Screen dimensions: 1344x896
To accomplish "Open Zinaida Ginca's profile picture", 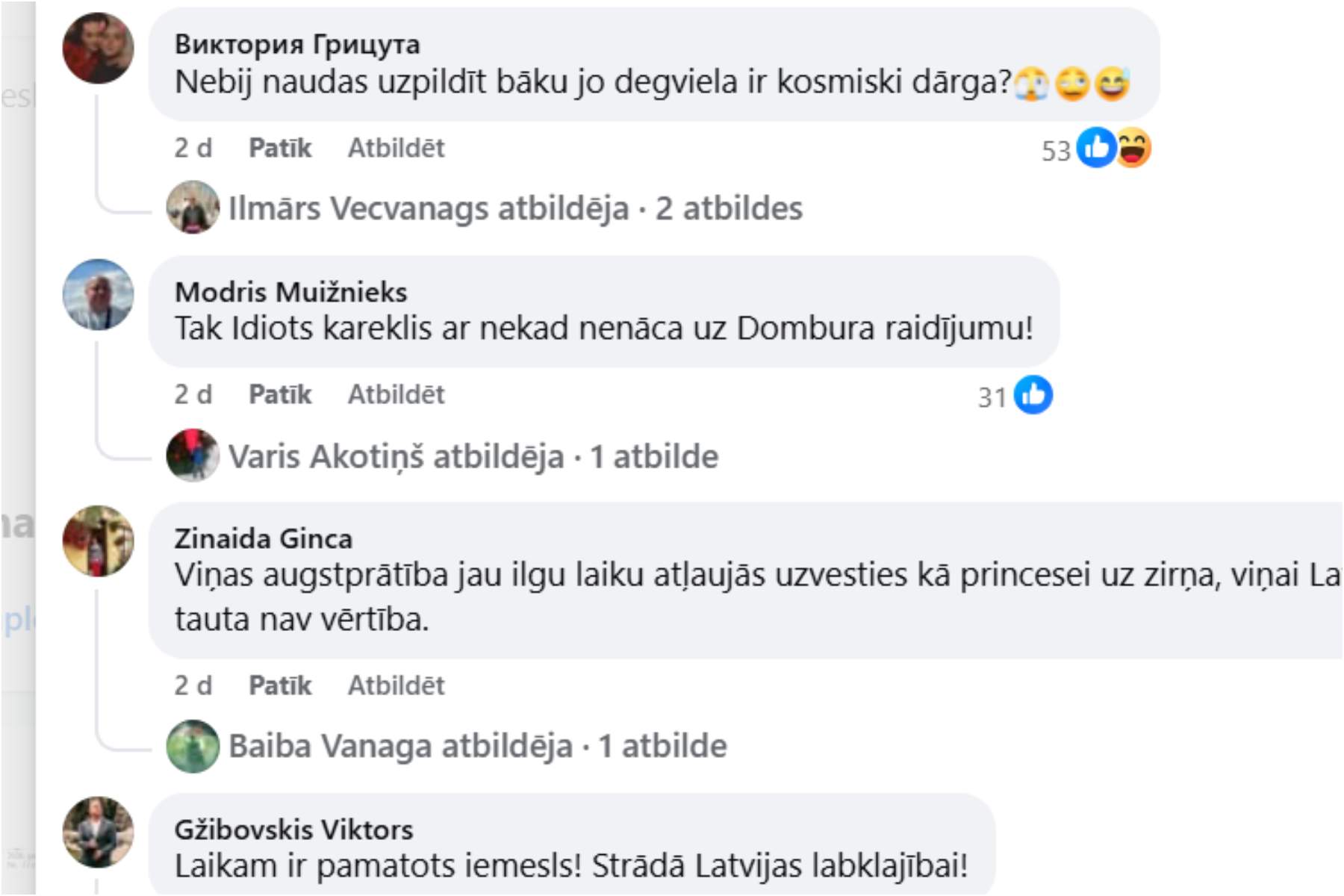I will (98, 541).
